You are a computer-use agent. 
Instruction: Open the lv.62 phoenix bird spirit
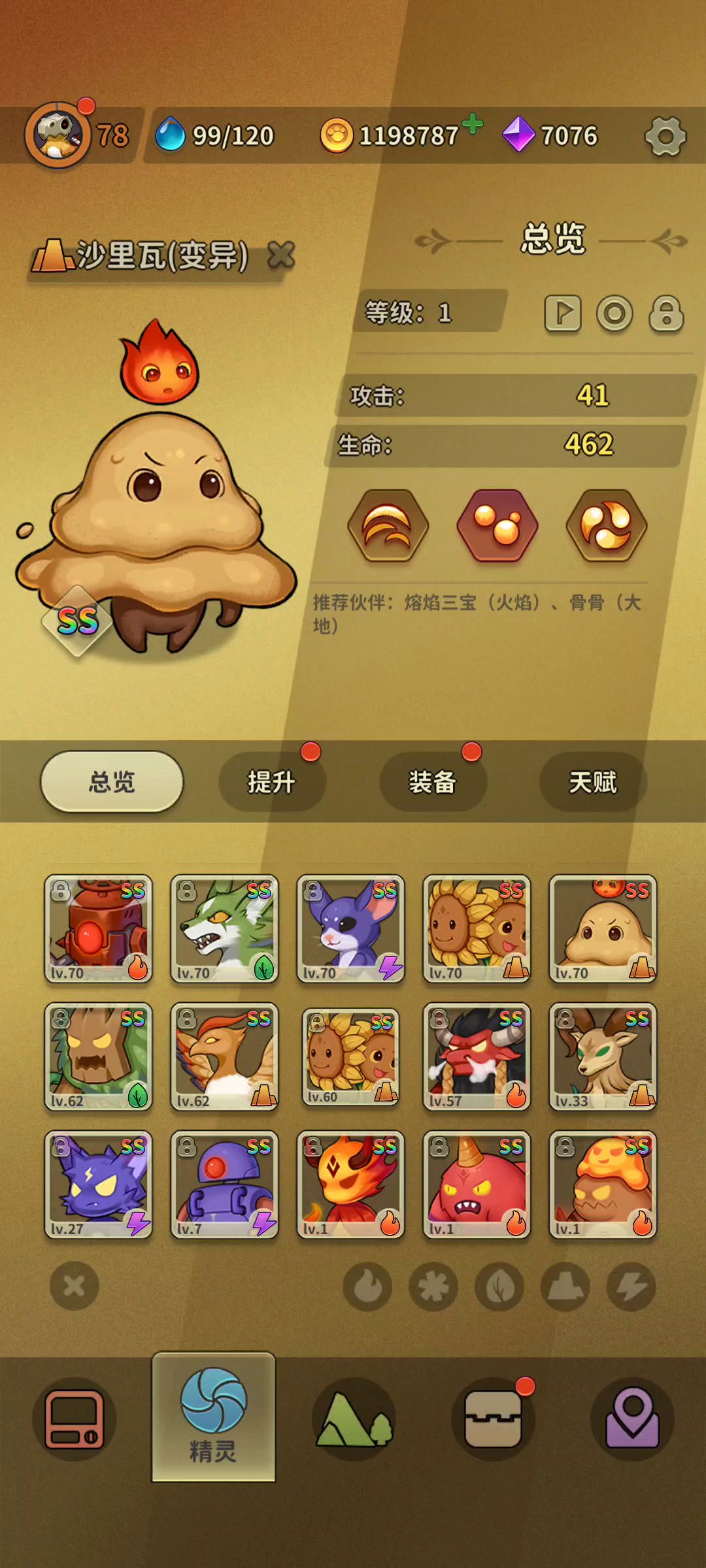tap(225, 1056)
